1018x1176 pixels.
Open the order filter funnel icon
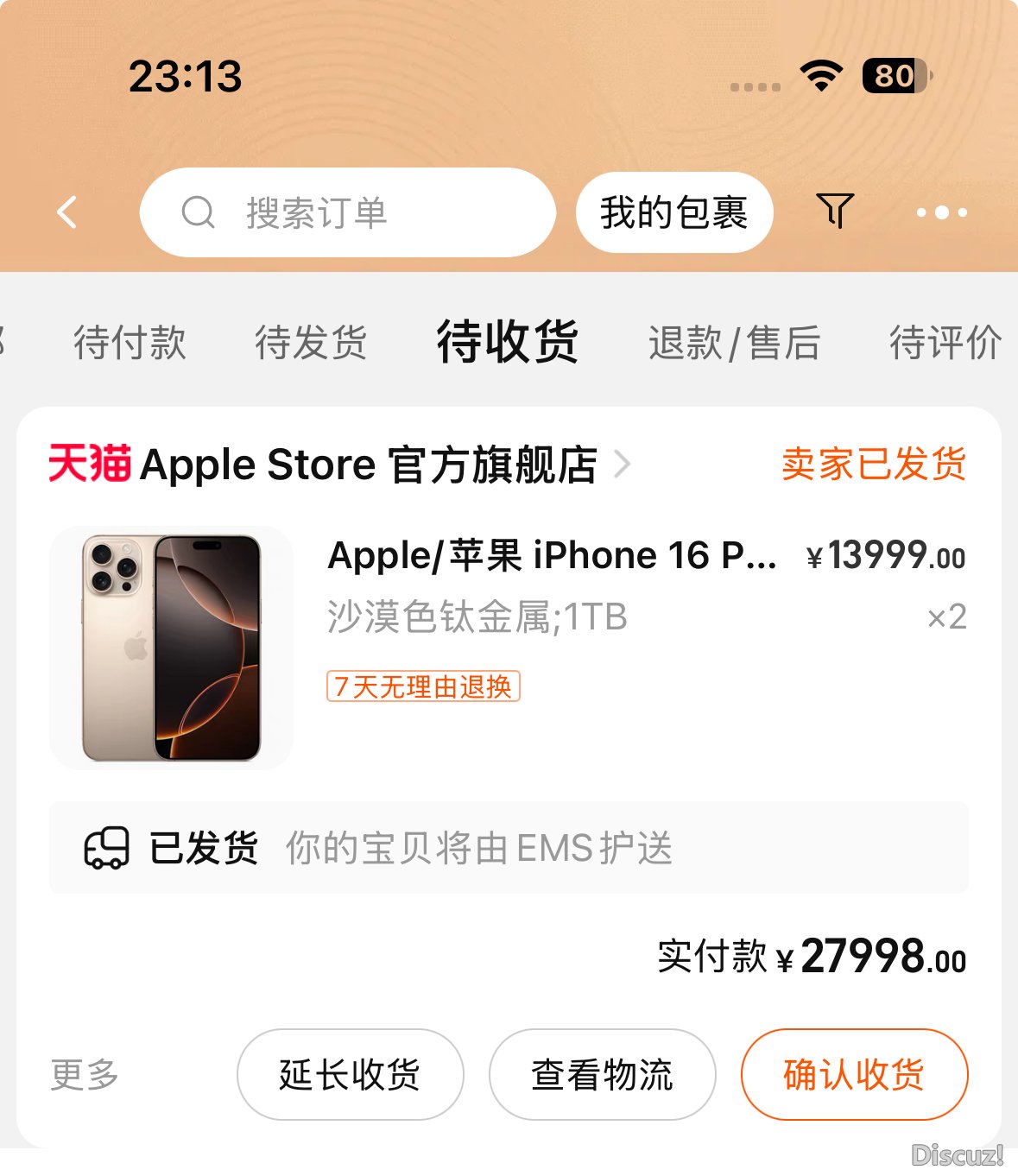[x=834, y=211]
